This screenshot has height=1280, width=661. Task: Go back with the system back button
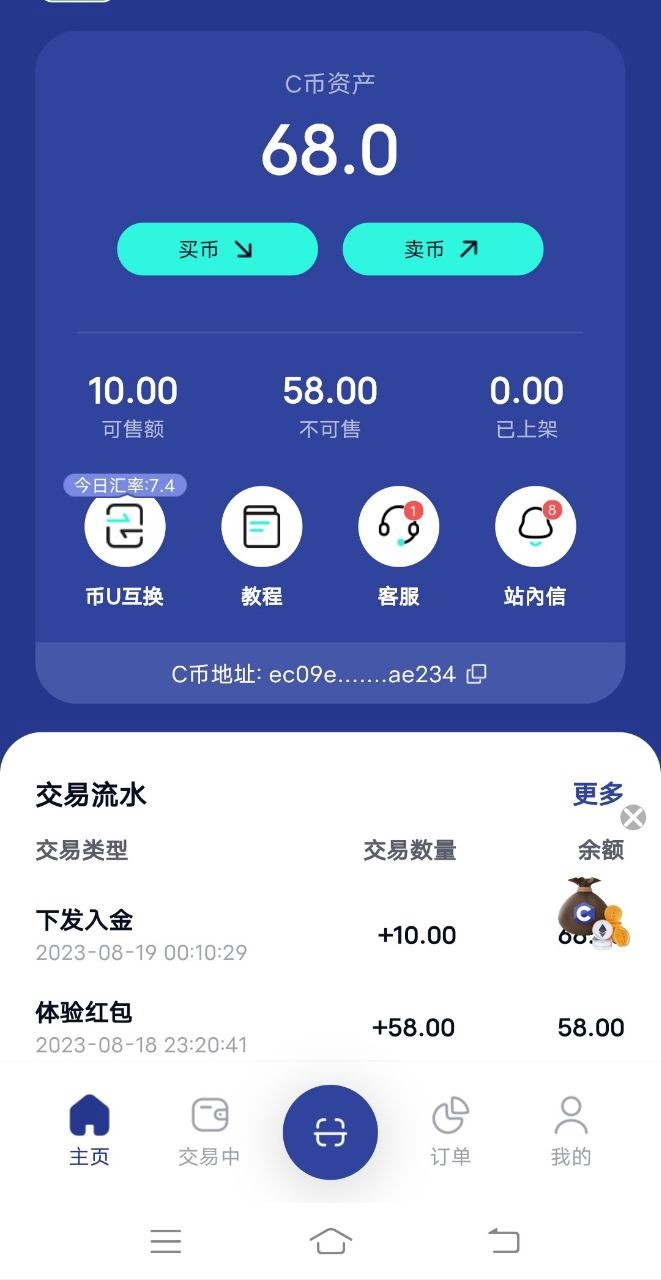click(x=504, y=1241)
